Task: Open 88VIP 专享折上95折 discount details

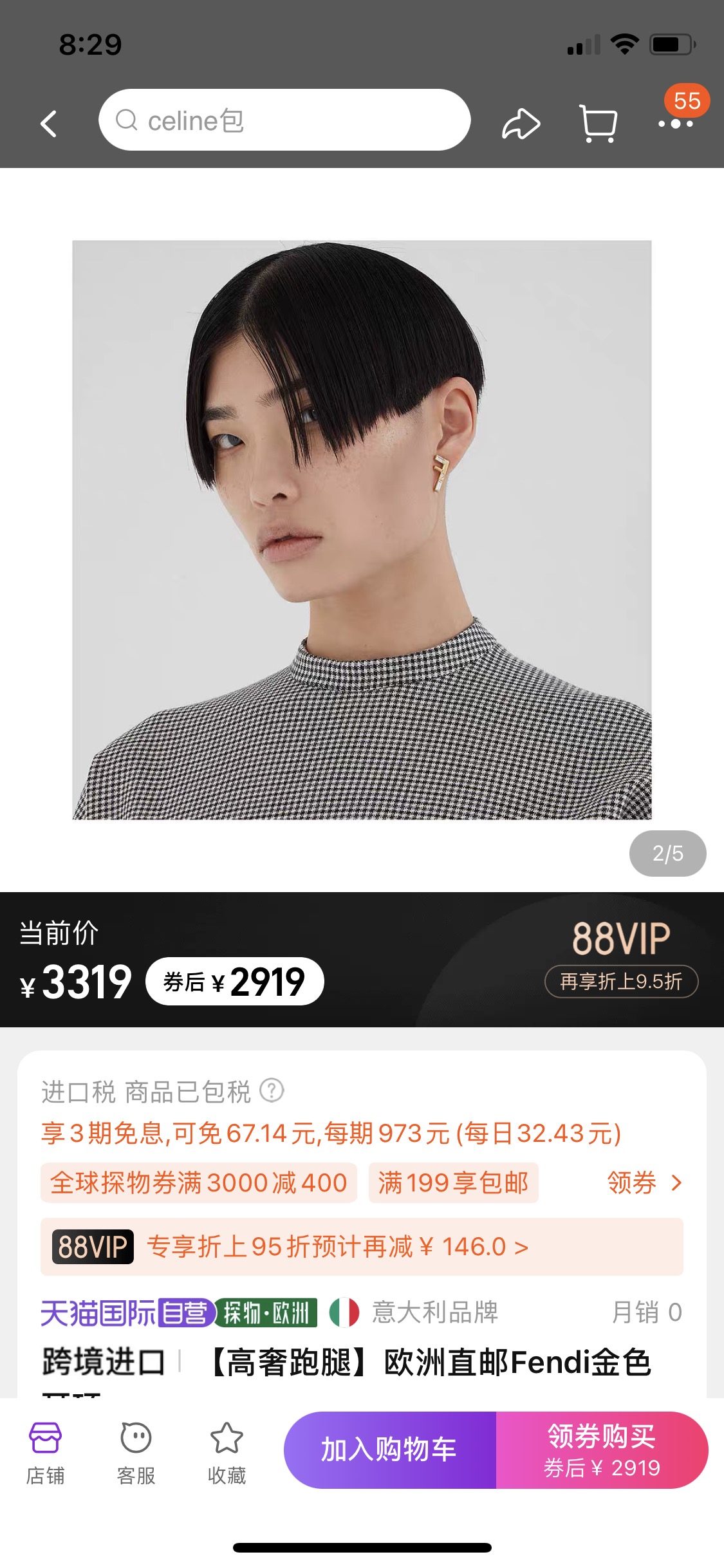Action: pos(361,1247)
